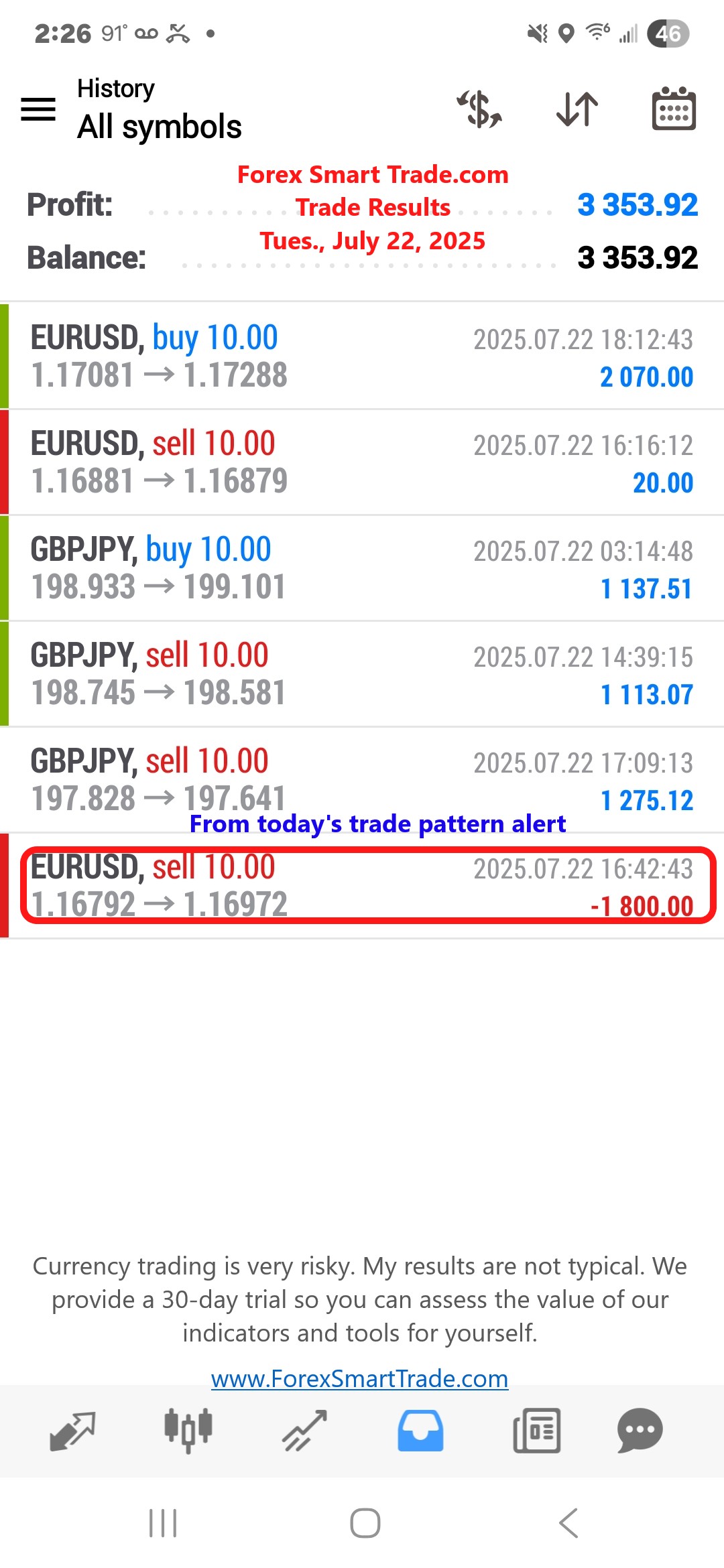
Task: Switch to the Trade tab with trend arrow
Action: 304,1431
